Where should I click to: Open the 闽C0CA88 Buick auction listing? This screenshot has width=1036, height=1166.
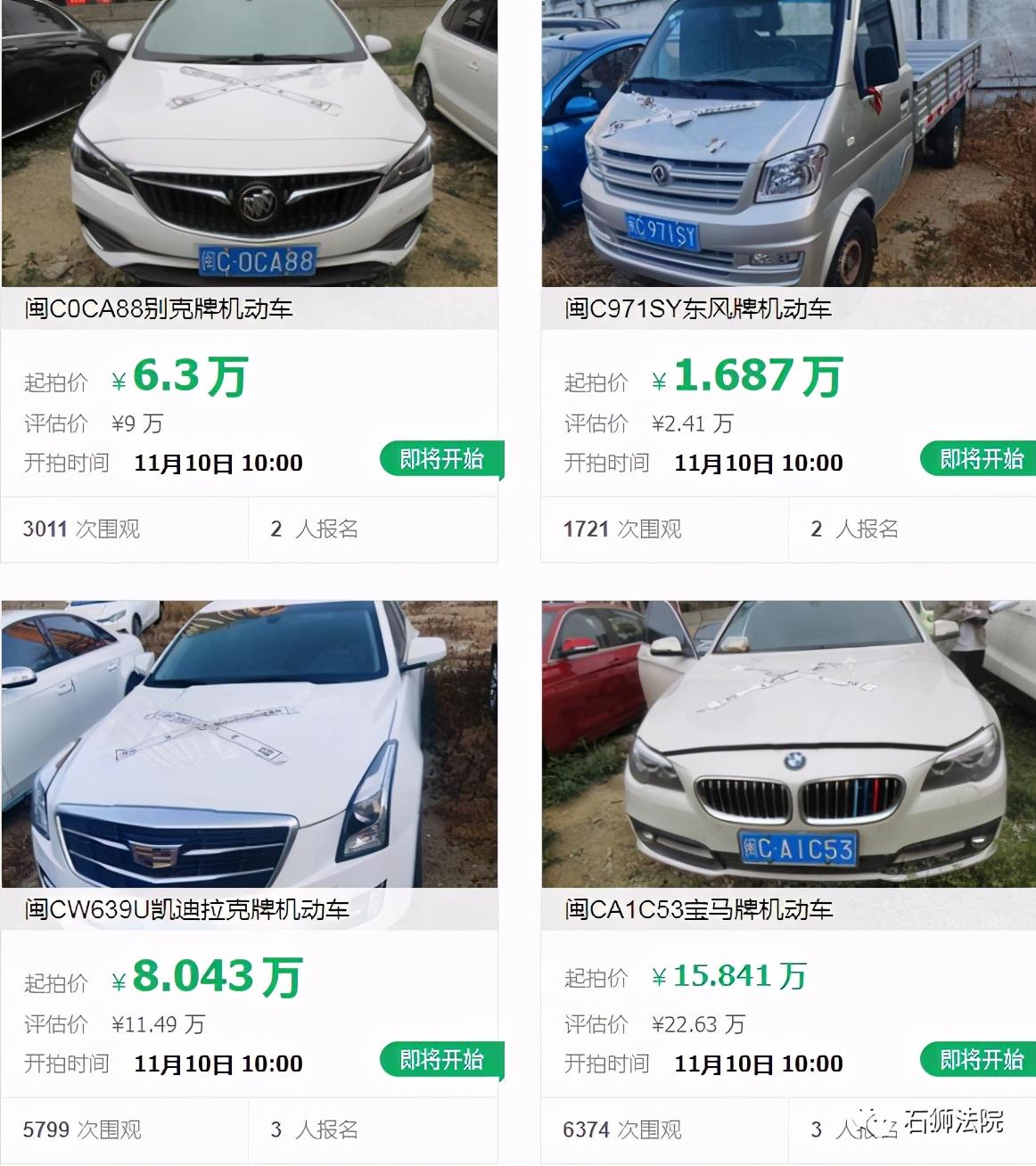(159, 309)
